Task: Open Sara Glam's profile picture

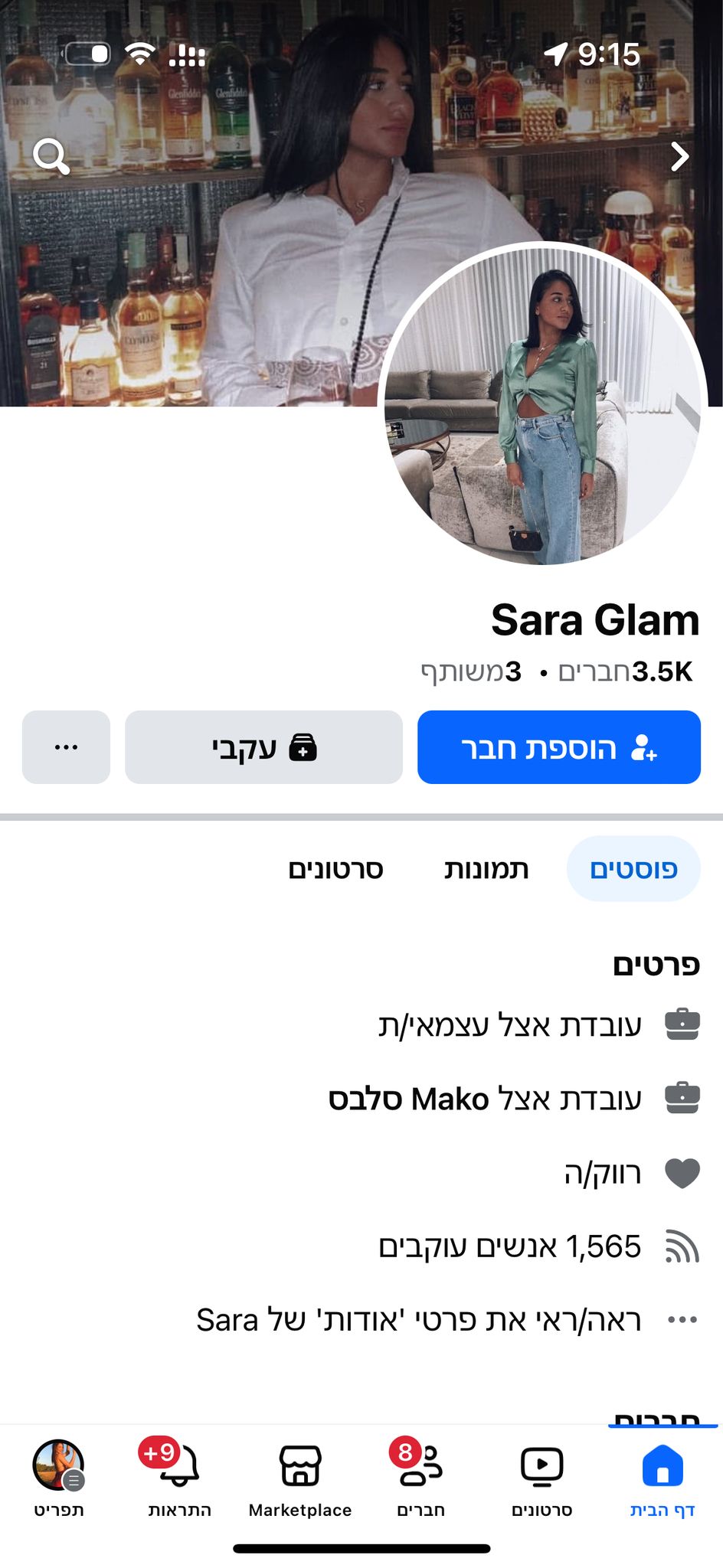Action: tap(542, 404)
